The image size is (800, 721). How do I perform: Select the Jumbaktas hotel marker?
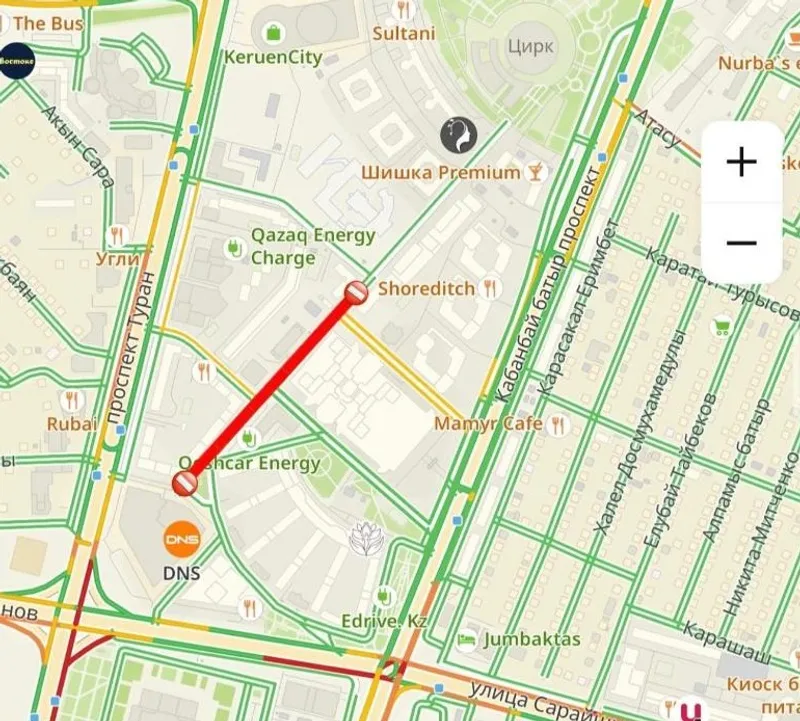[467, 638]
